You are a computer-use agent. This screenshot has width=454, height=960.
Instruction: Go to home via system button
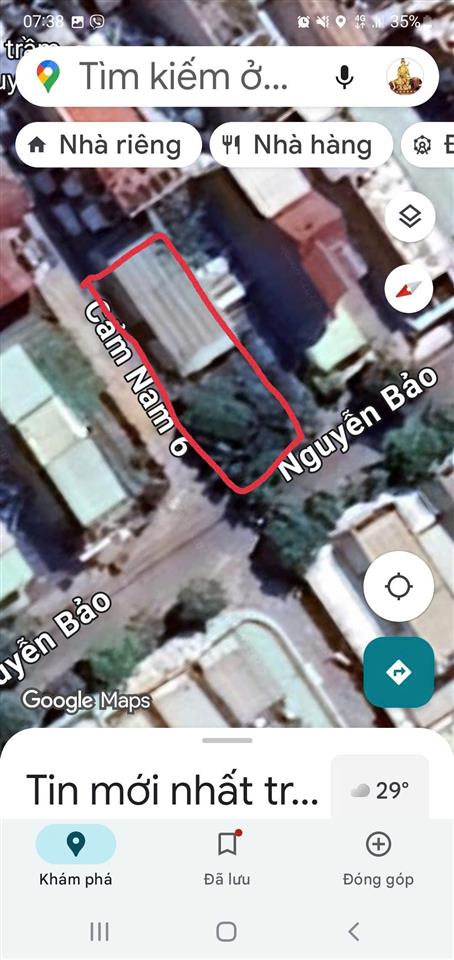226,932
